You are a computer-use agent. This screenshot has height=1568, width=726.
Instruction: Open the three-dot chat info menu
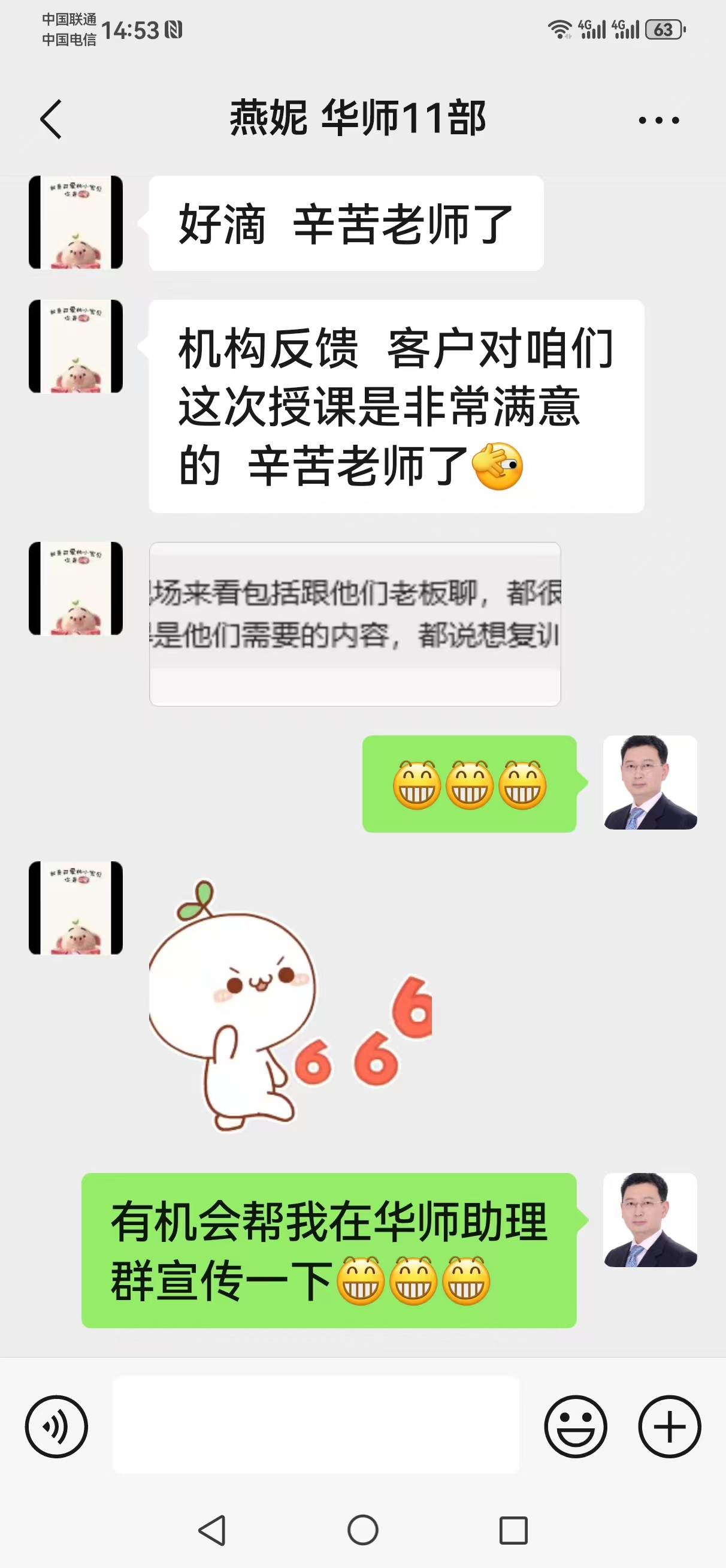pos(658,120)
